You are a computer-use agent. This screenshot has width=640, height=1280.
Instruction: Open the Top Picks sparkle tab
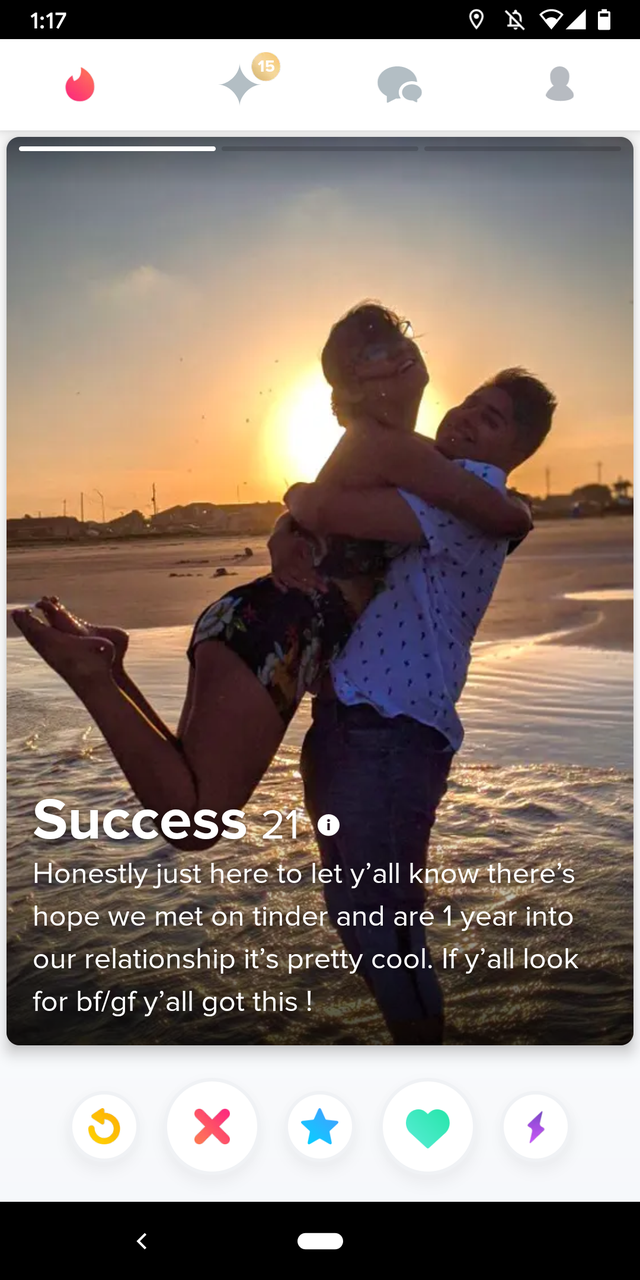point(242,85)
